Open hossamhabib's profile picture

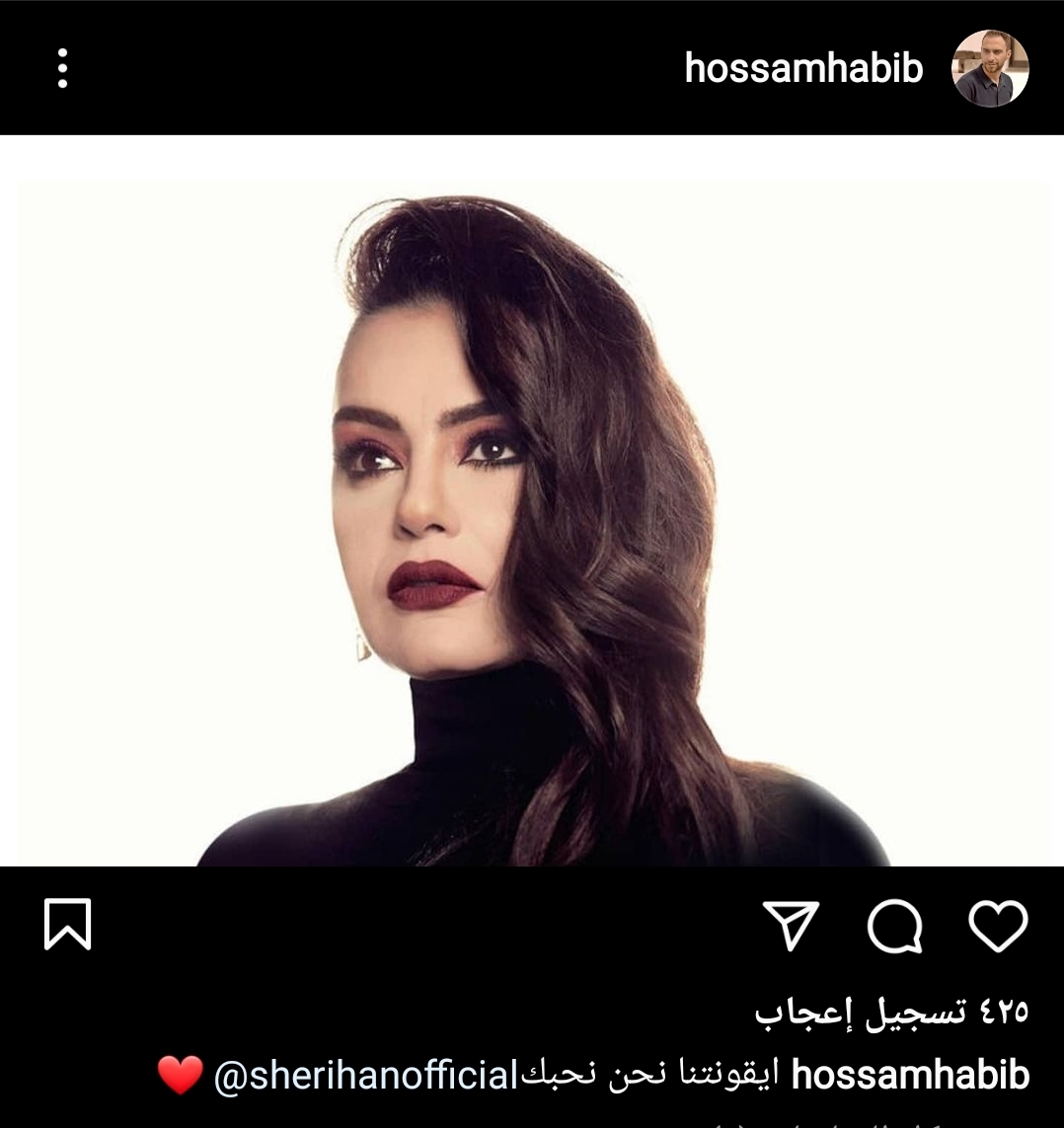point(990,68)
